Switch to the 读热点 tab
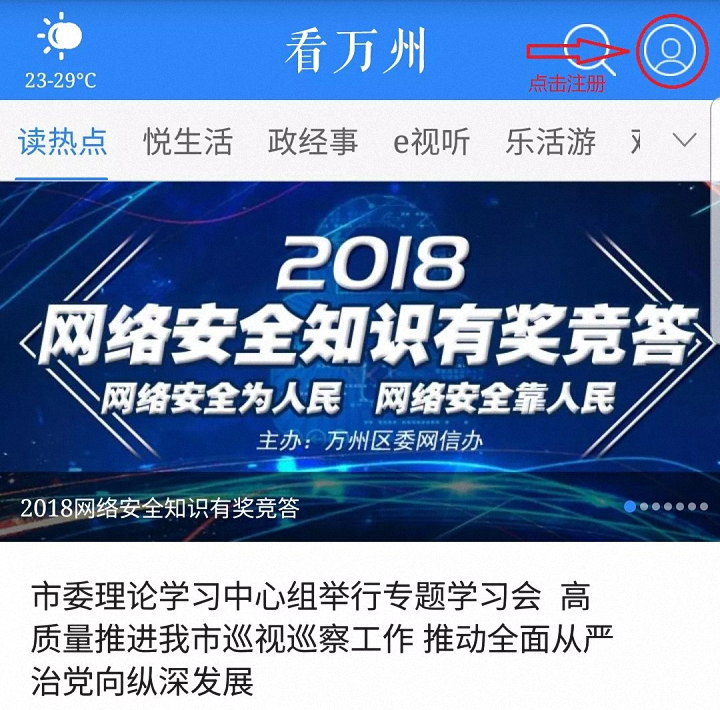The height and width of the screenshot is (710, 720). point(62,142)
